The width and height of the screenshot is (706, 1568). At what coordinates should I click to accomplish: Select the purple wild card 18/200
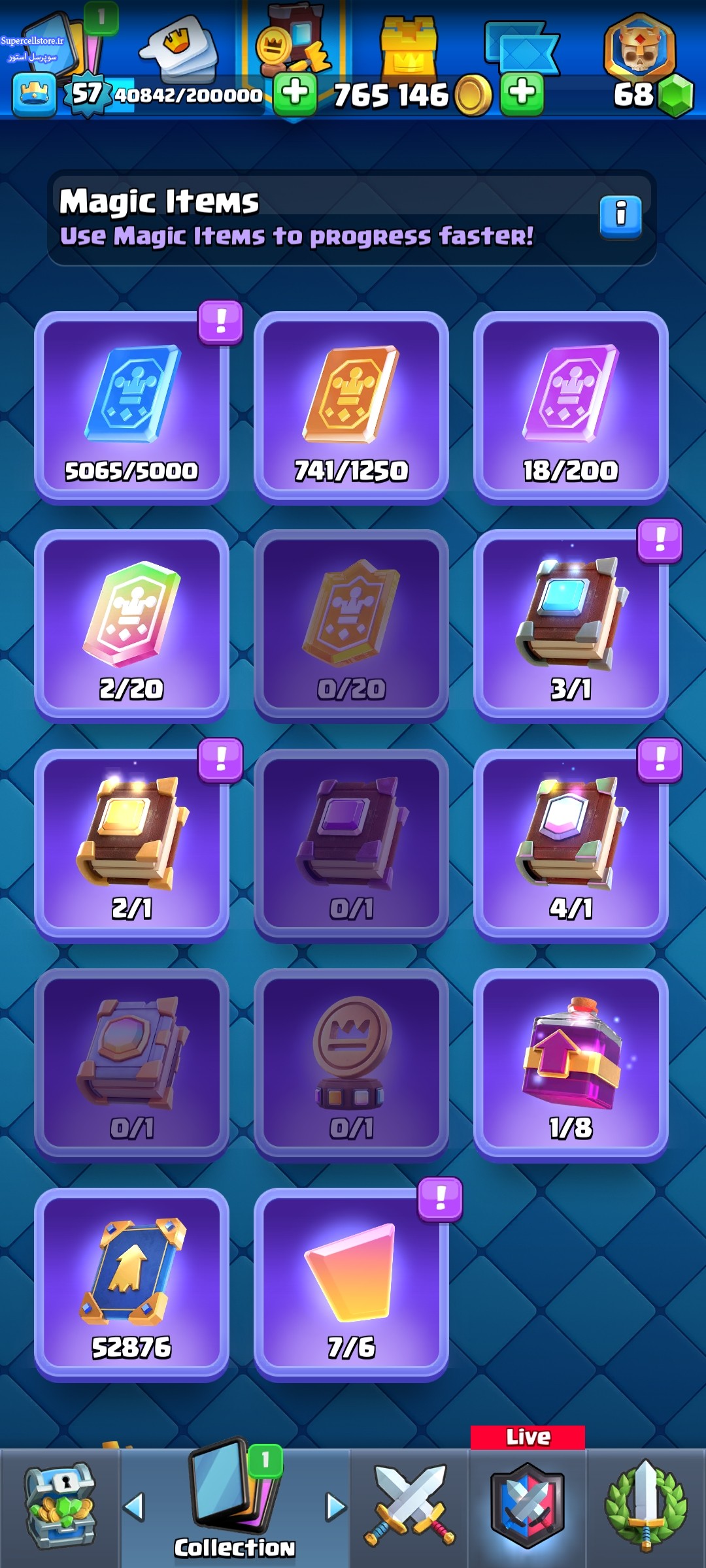(x=571, y=407)
